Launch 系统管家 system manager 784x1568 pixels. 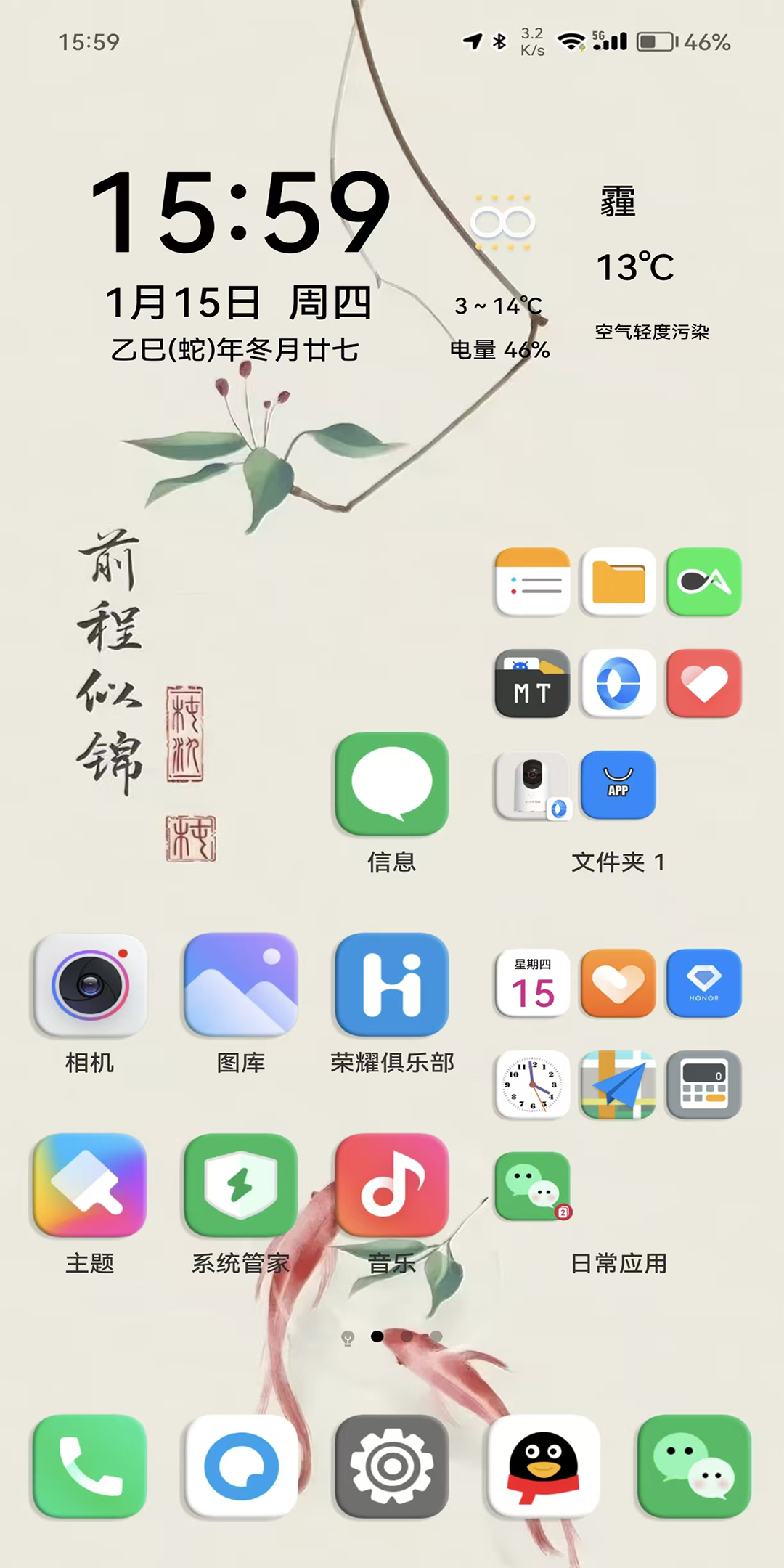(241, 1186)
